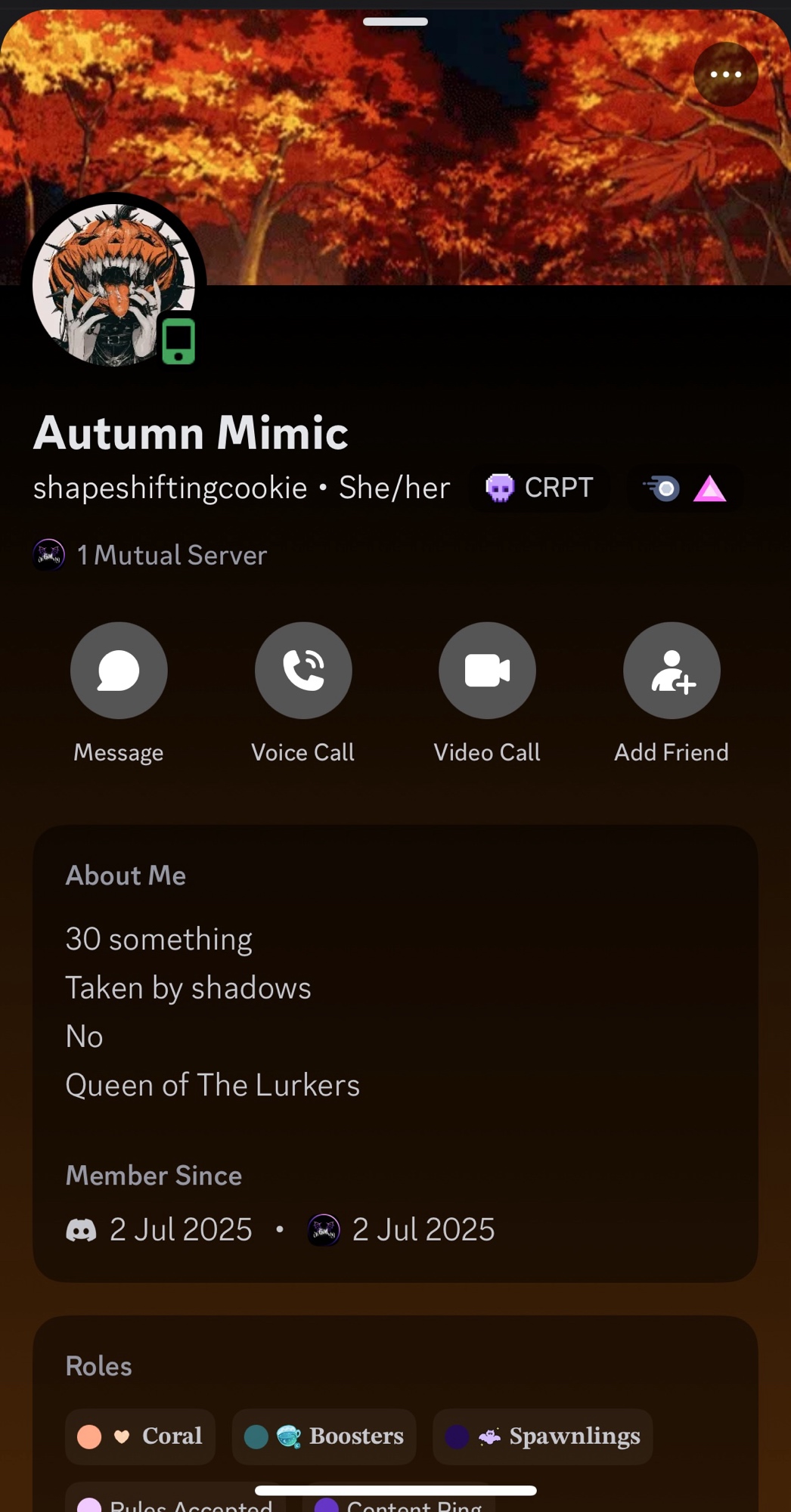Send a message to Autumn Mimic
Screen dimensions: 791x1512
[119, 671]
